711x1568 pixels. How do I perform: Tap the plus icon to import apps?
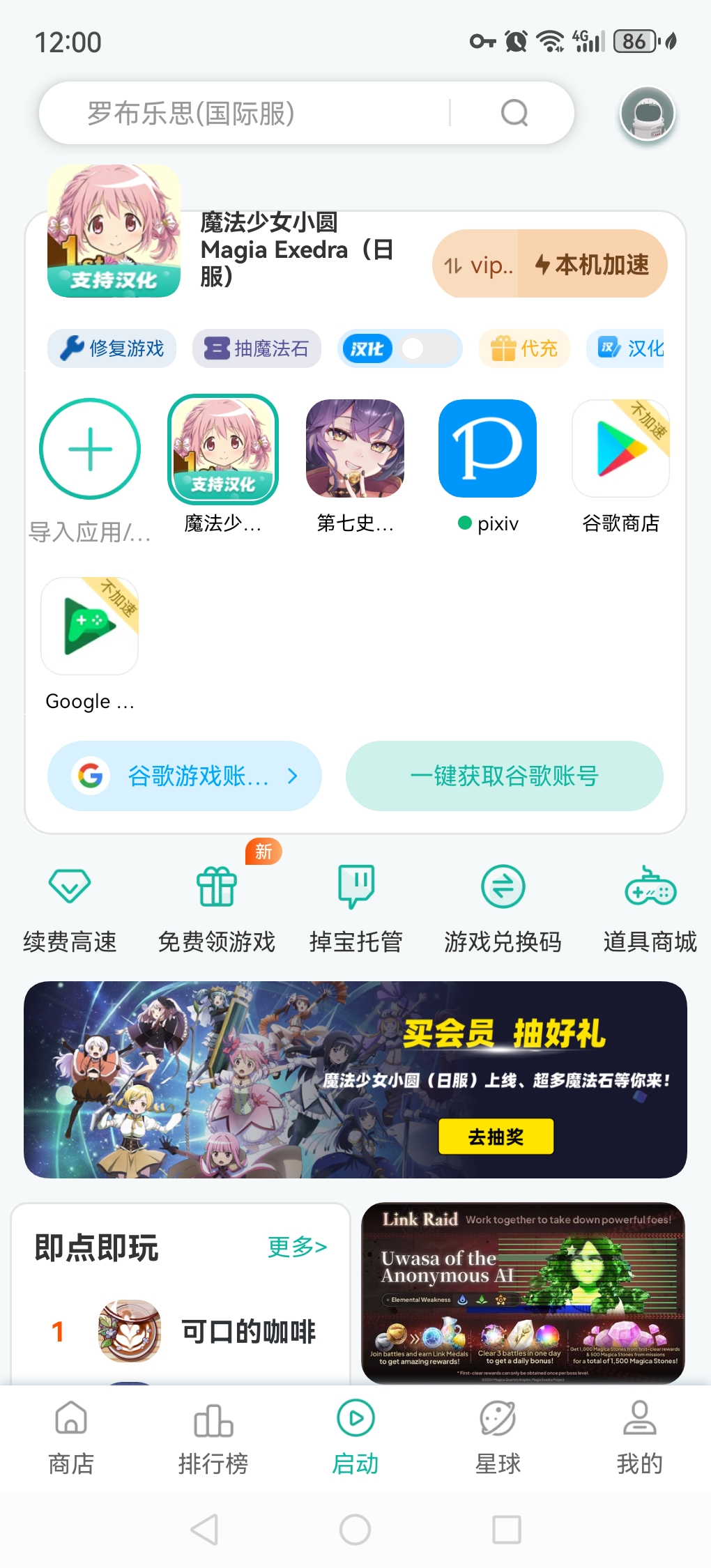pos(90,449)
